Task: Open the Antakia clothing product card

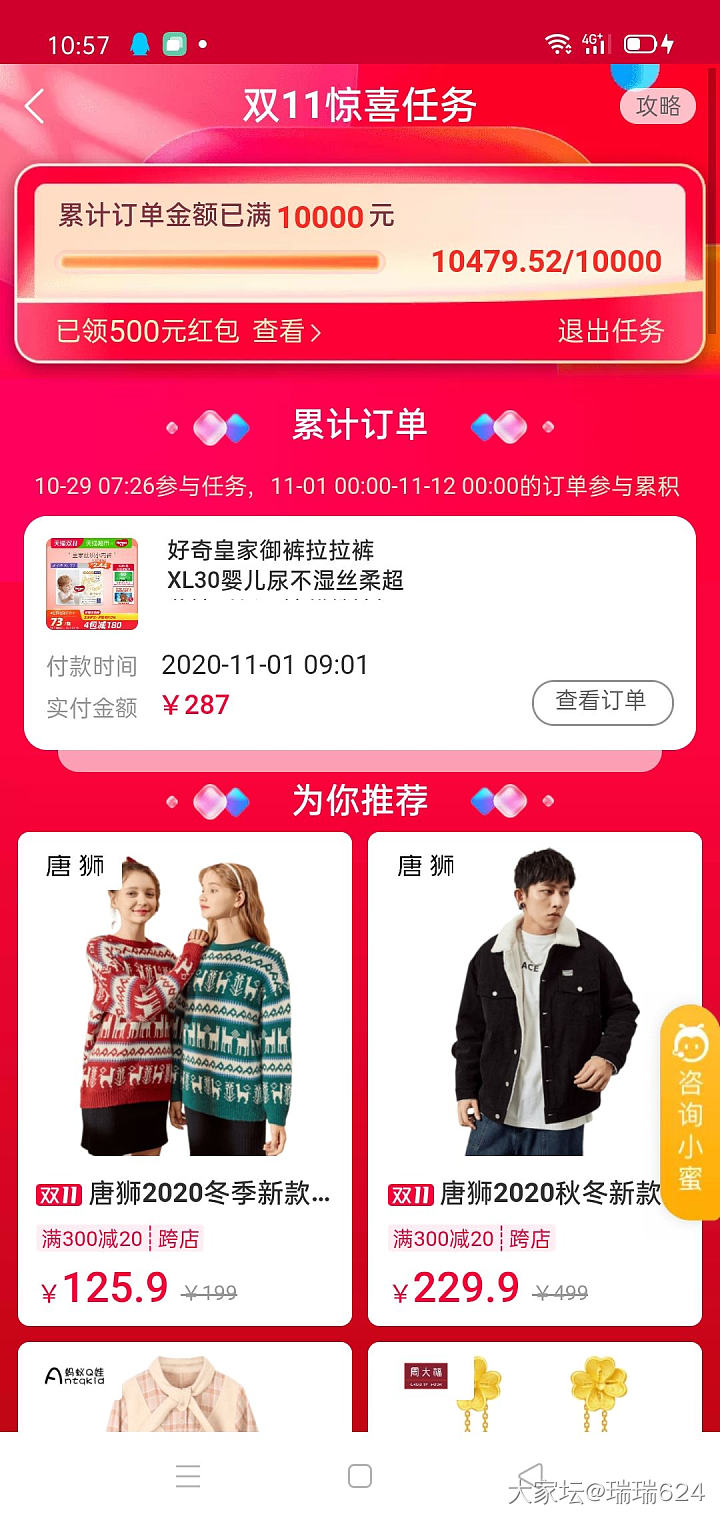Action: (185, 1388)
